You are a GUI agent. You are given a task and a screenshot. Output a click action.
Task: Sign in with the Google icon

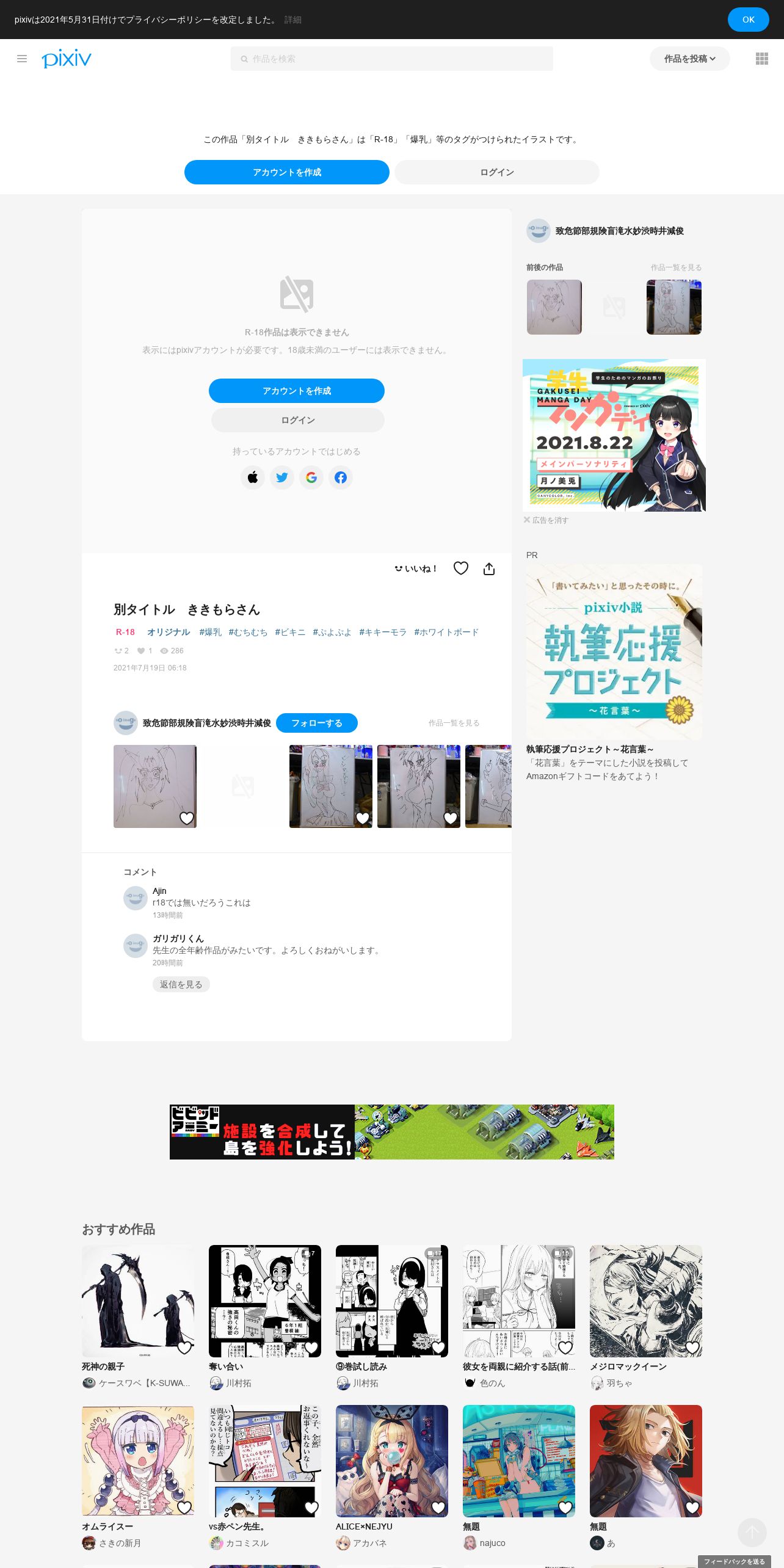(311, 477)
